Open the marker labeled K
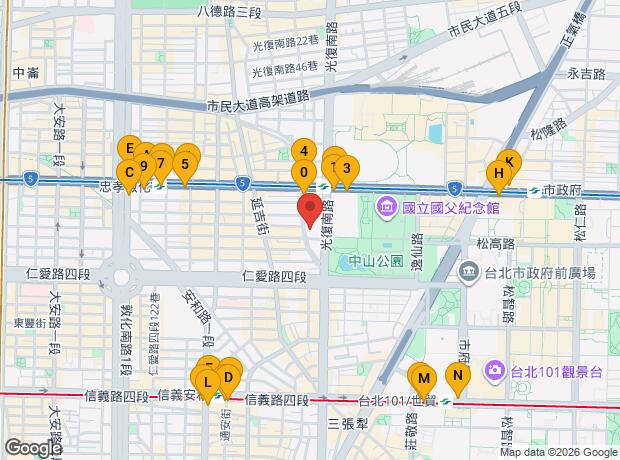 (511, 161)
